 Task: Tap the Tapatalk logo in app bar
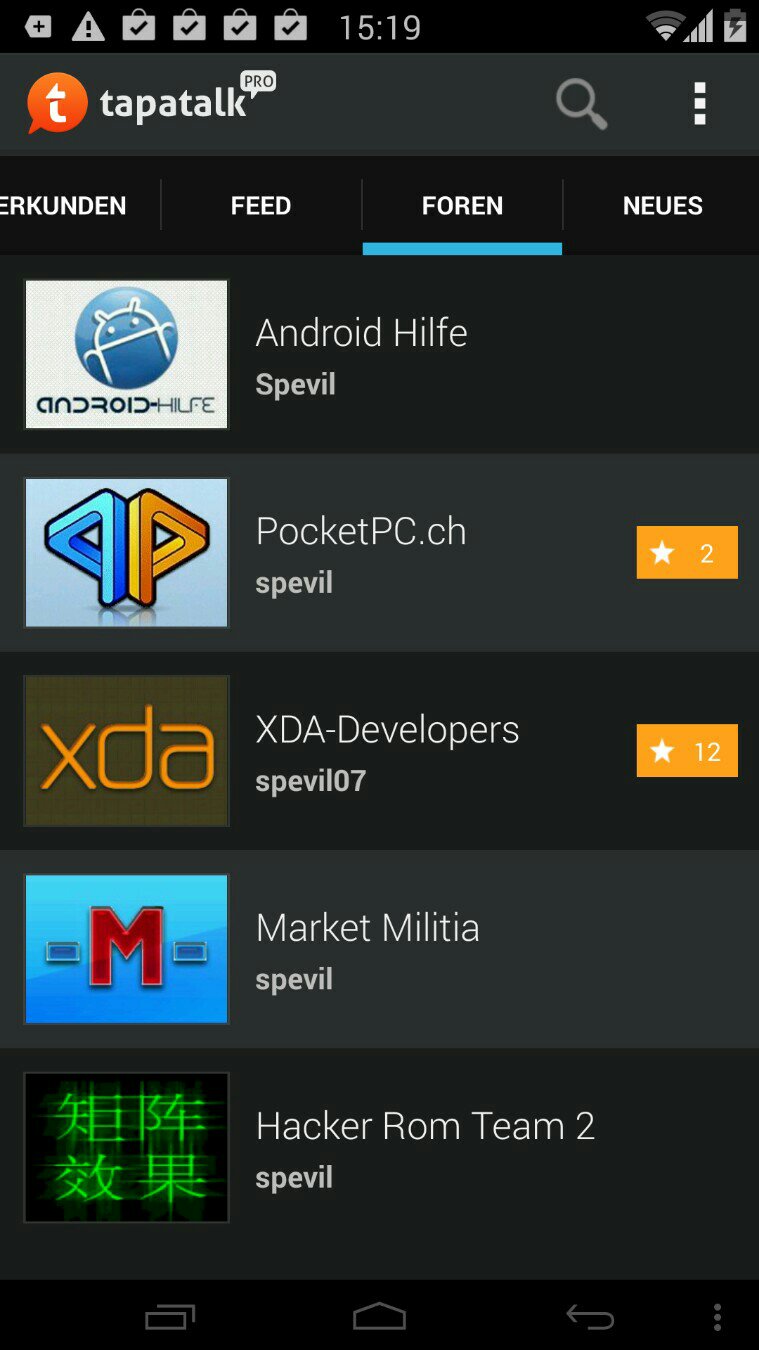[x=152, y=103]
